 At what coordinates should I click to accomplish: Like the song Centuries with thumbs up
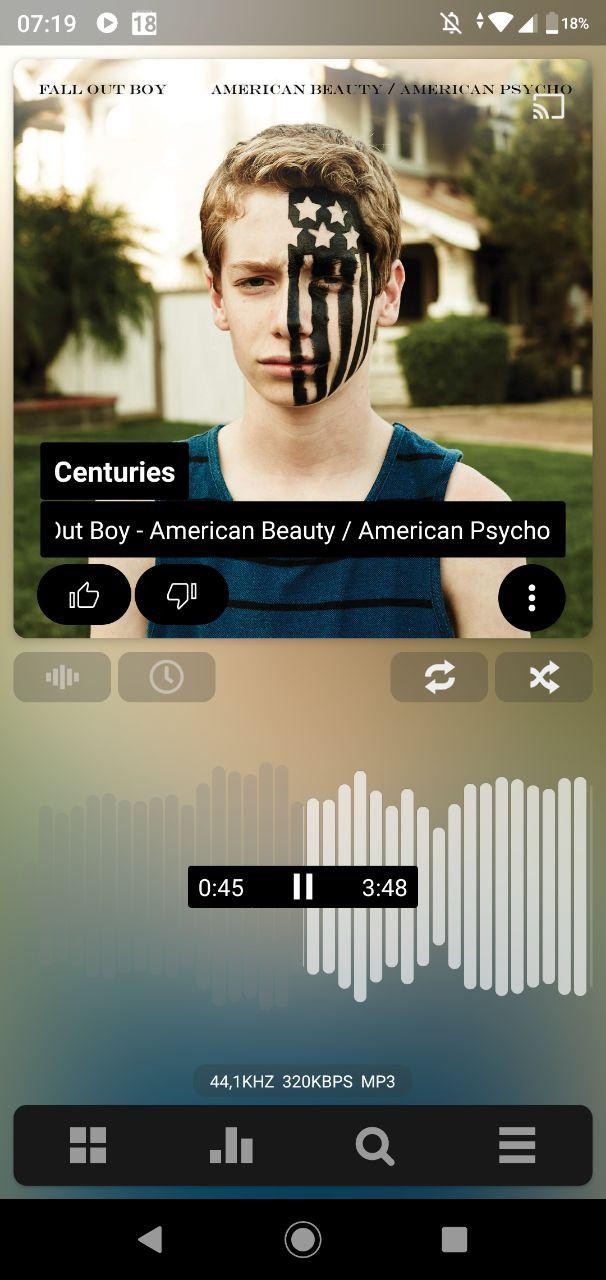[x=84, y=595]
